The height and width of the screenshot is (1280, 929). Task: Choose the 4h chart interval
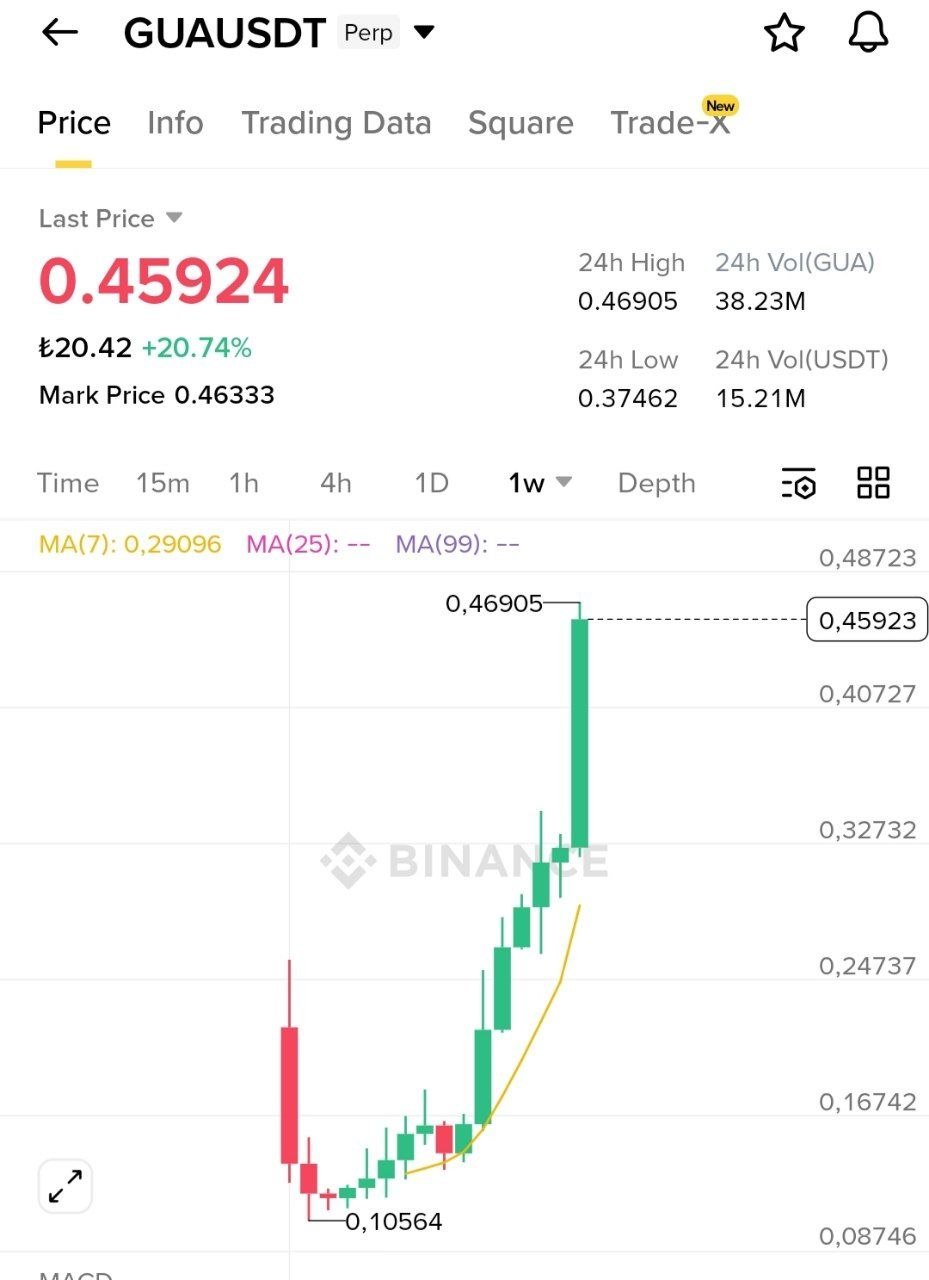pos(335,483)
